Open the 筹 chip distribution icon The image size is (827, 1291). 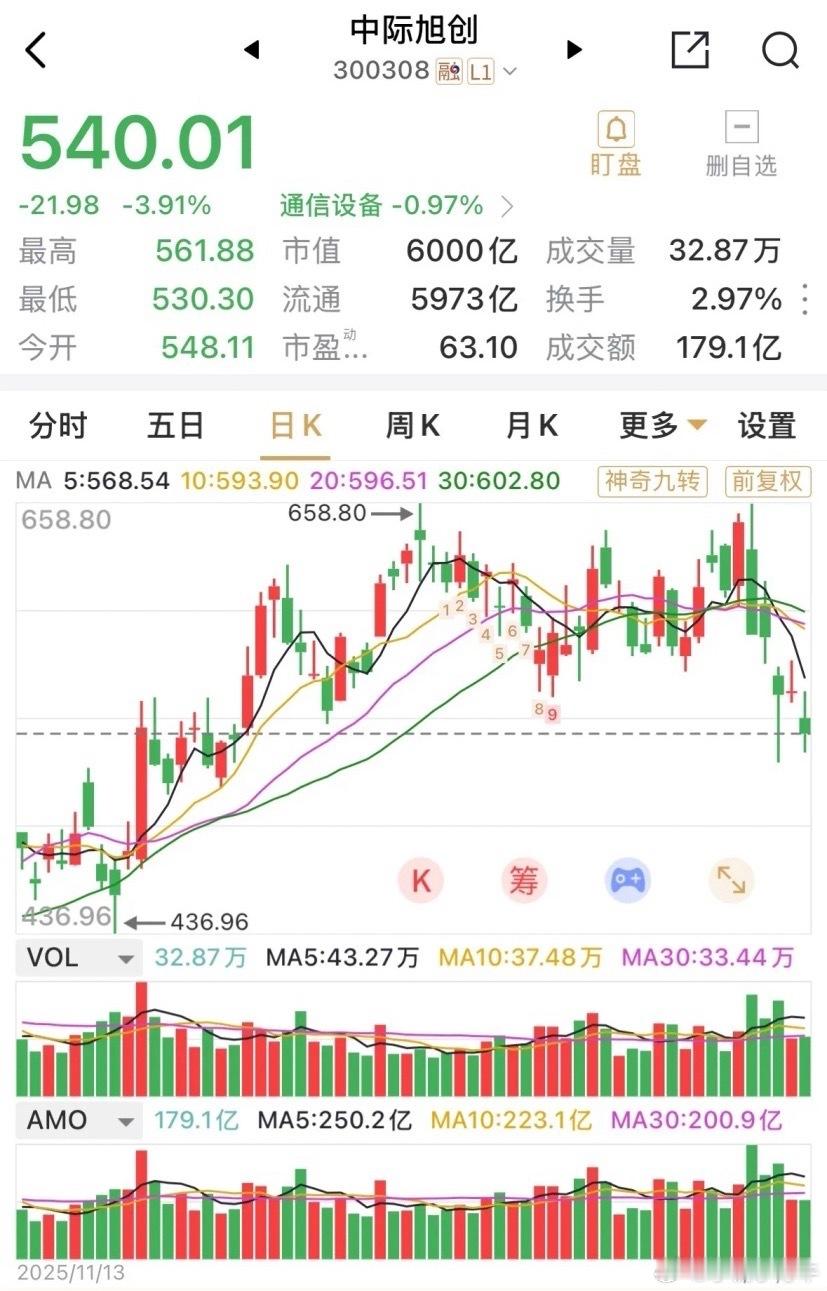(524, 880)
